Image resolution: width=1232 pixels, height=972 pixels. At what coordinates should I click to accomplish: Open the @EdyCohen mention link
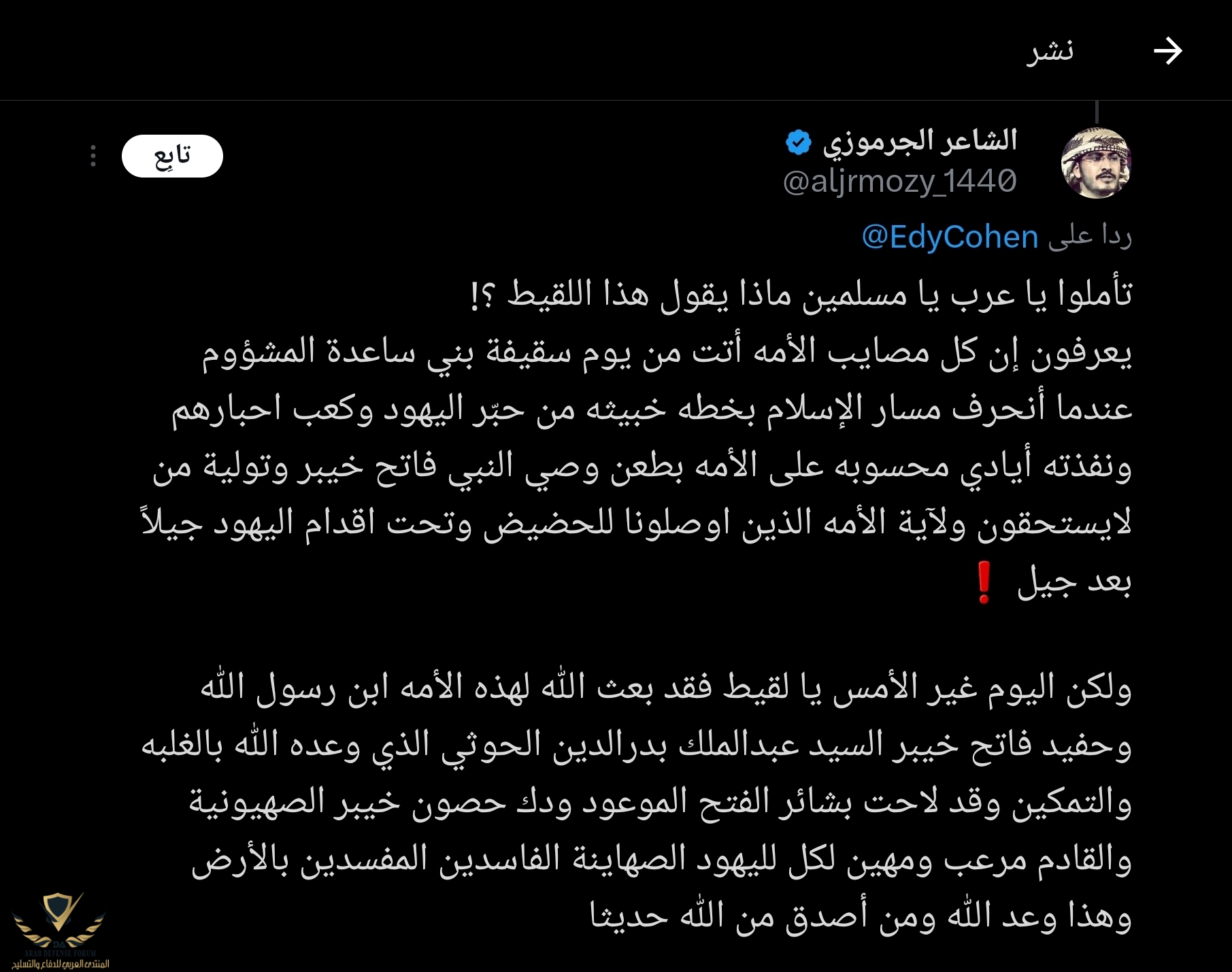click(950, 237)
